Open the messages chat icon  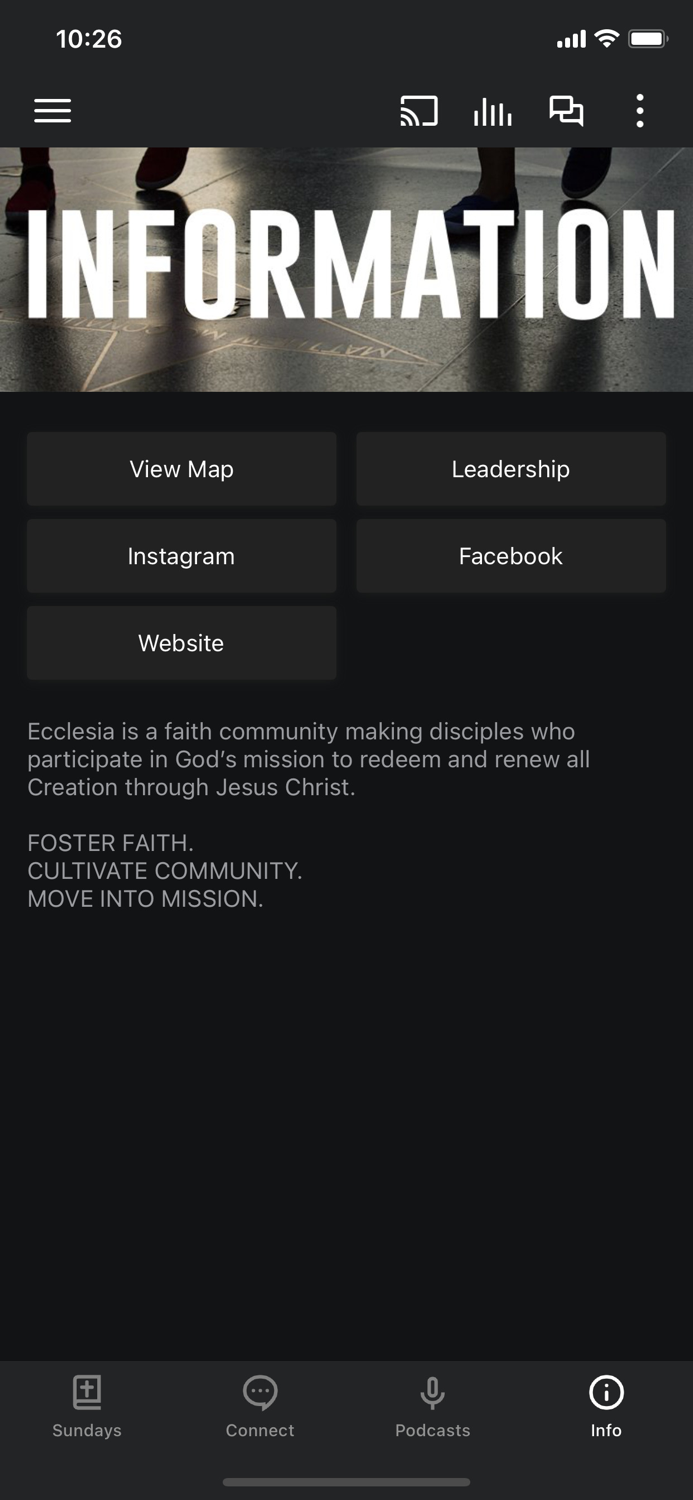point(566,111)
